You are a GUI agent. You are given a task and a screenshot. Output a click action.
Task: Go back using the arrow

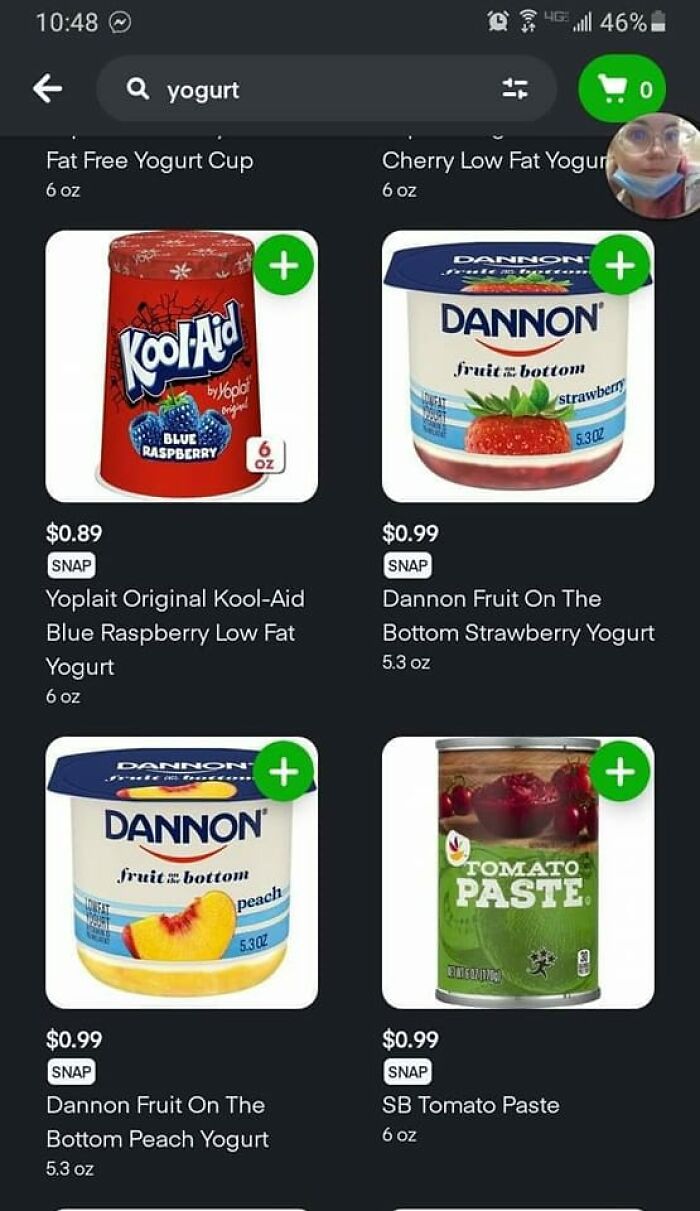(x=47, y=89)
